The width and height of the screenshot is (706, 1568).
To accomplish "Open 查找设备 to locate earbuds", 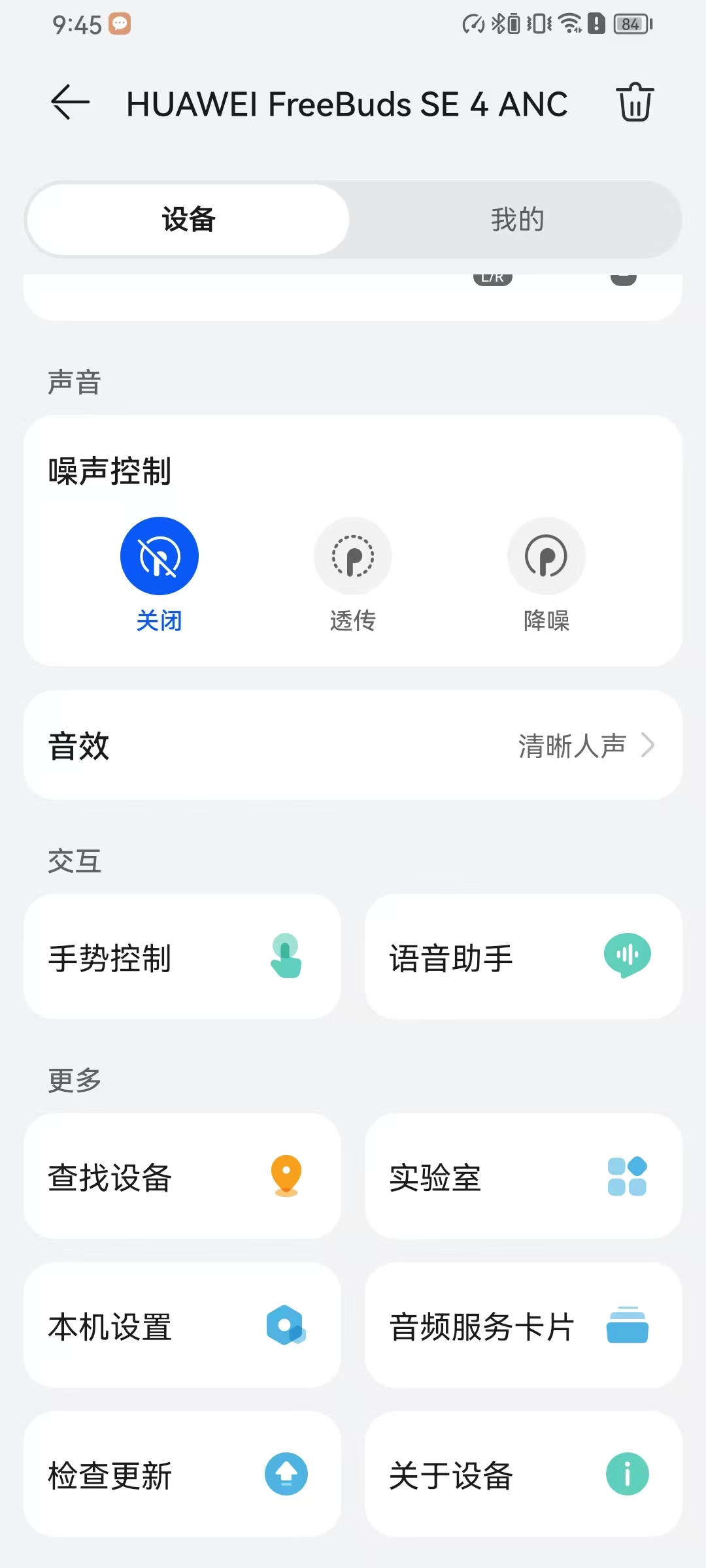I will click(182, 1177).
